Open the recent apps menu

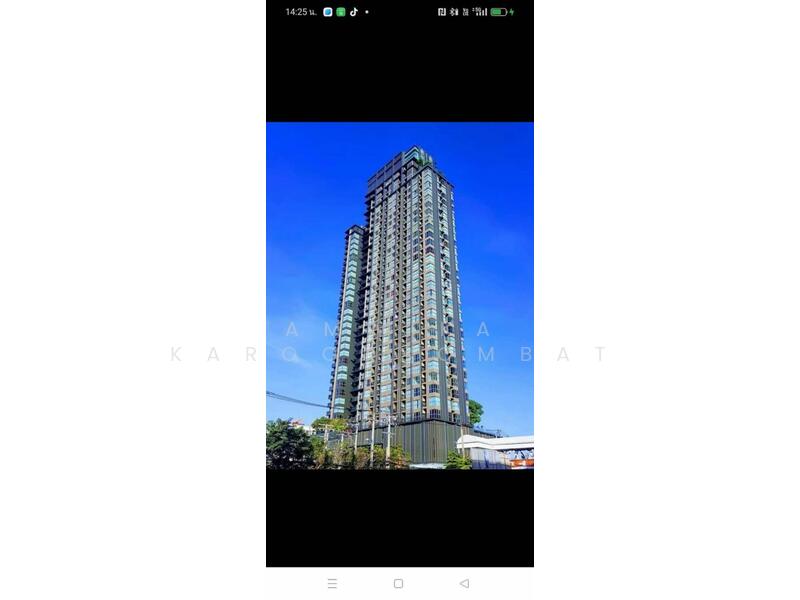pyautogui.click(x=332, y=583)
